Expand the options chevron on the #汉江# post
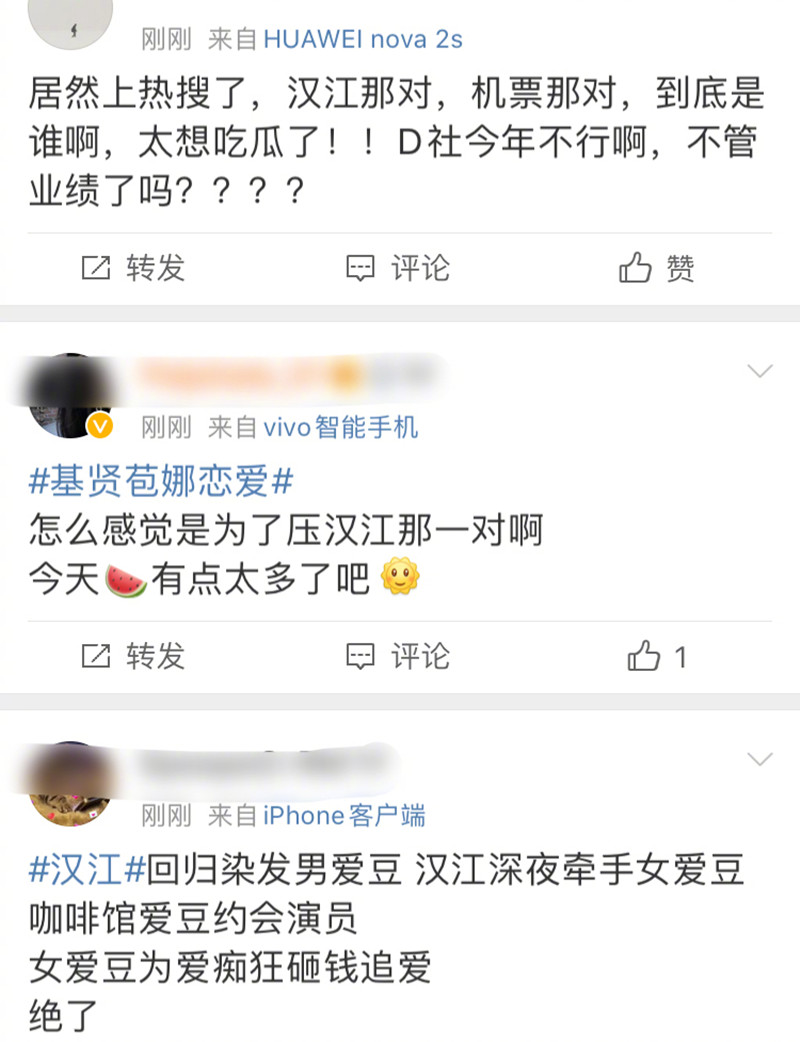The image size is (800, 1042). [760, 759]
